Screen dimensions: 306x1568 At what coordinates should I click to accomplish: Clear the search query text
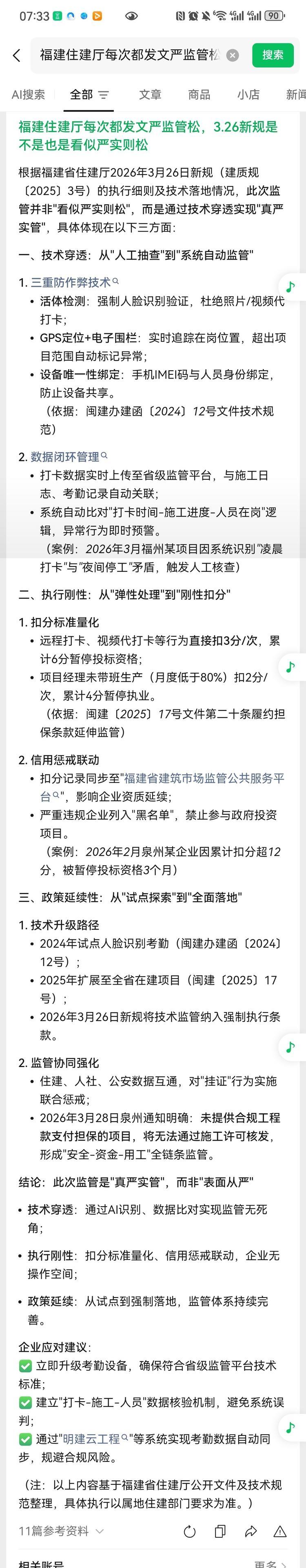(233, 55)
